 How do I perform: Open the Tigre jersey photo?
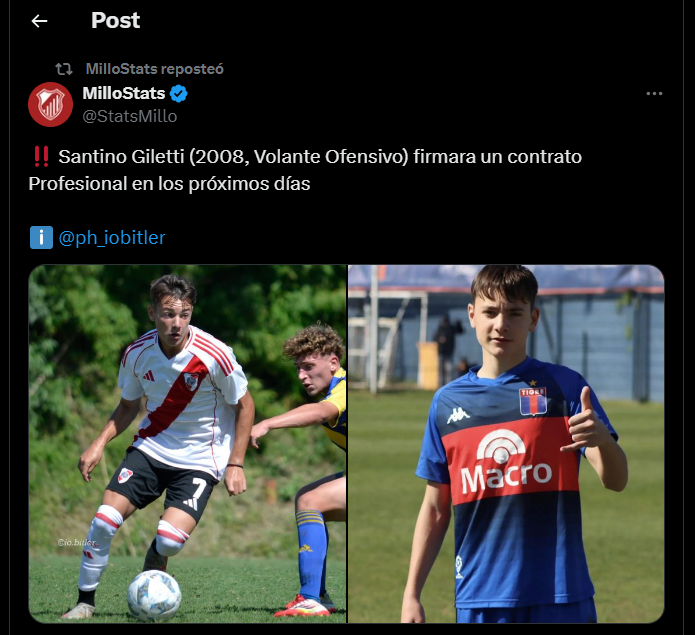[x=506, y=443]
